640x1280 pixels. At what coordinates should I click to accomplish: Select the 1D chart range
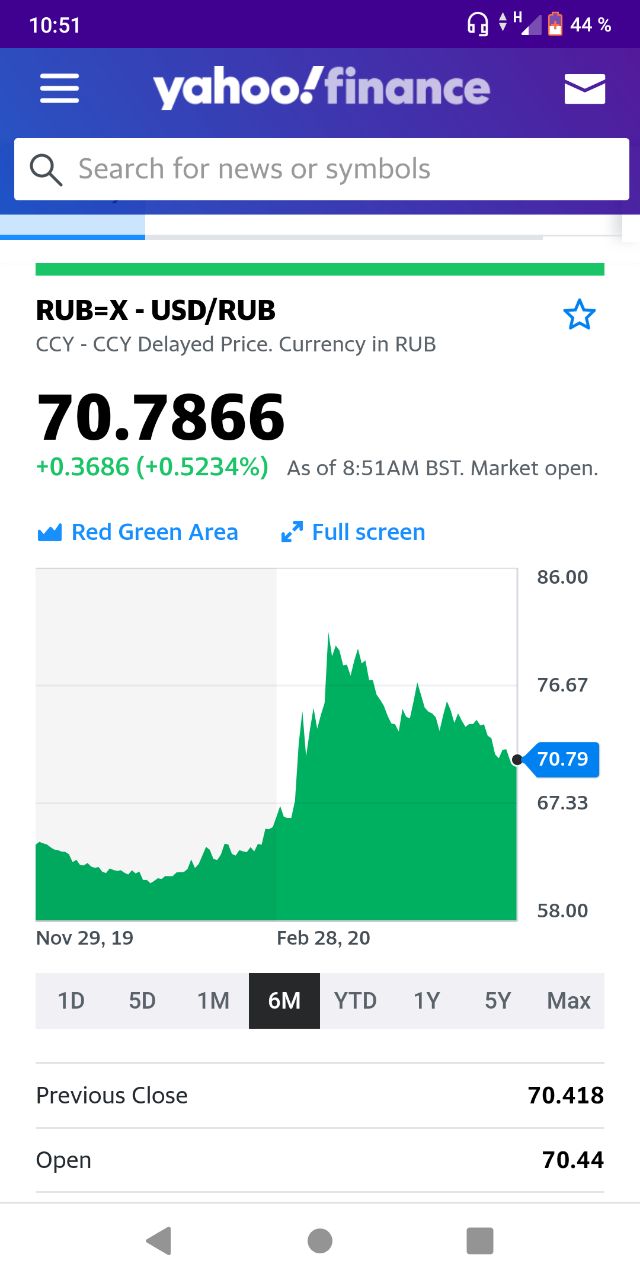click(x=71, y=1001)
